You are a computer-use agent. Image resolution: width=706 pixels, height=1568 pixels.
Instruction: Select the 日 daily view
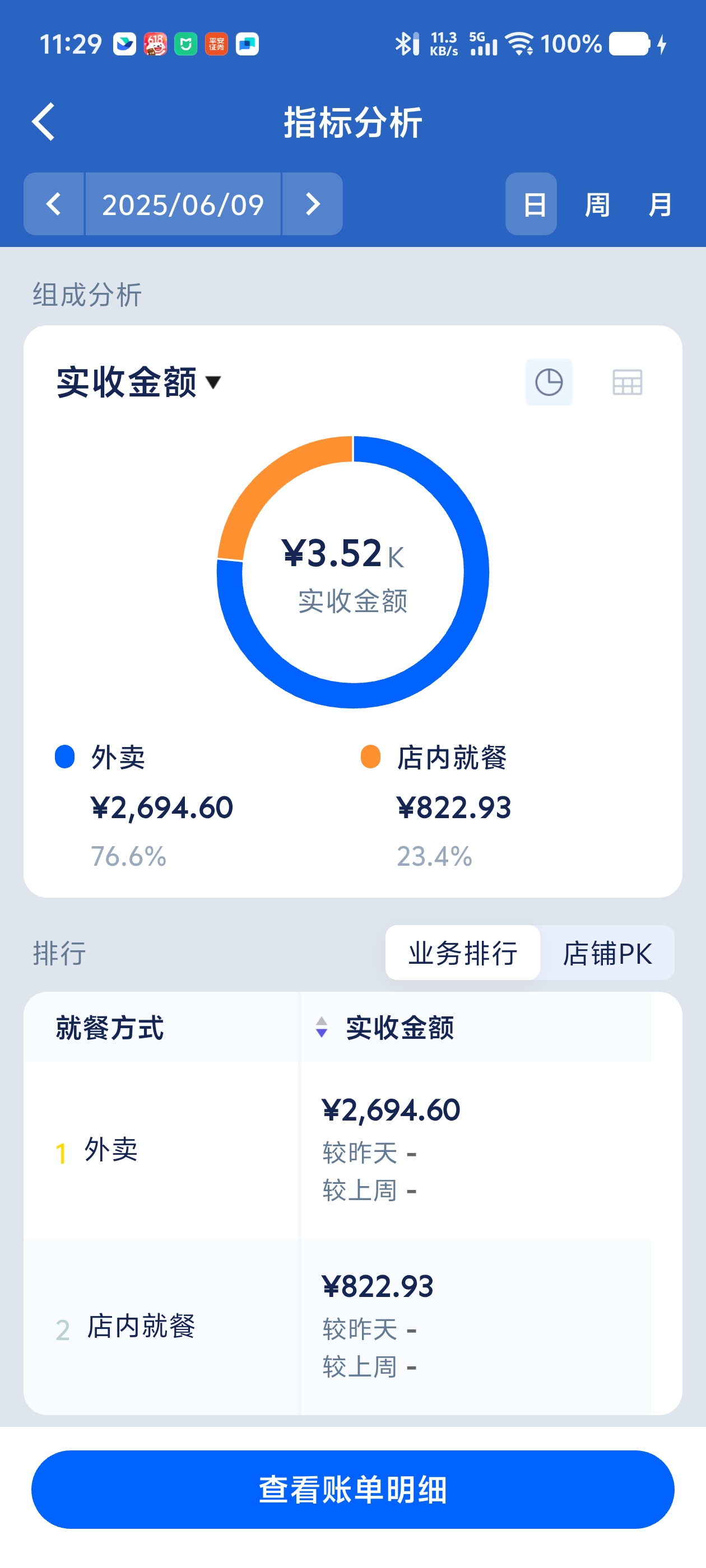[x=531, y=204]
